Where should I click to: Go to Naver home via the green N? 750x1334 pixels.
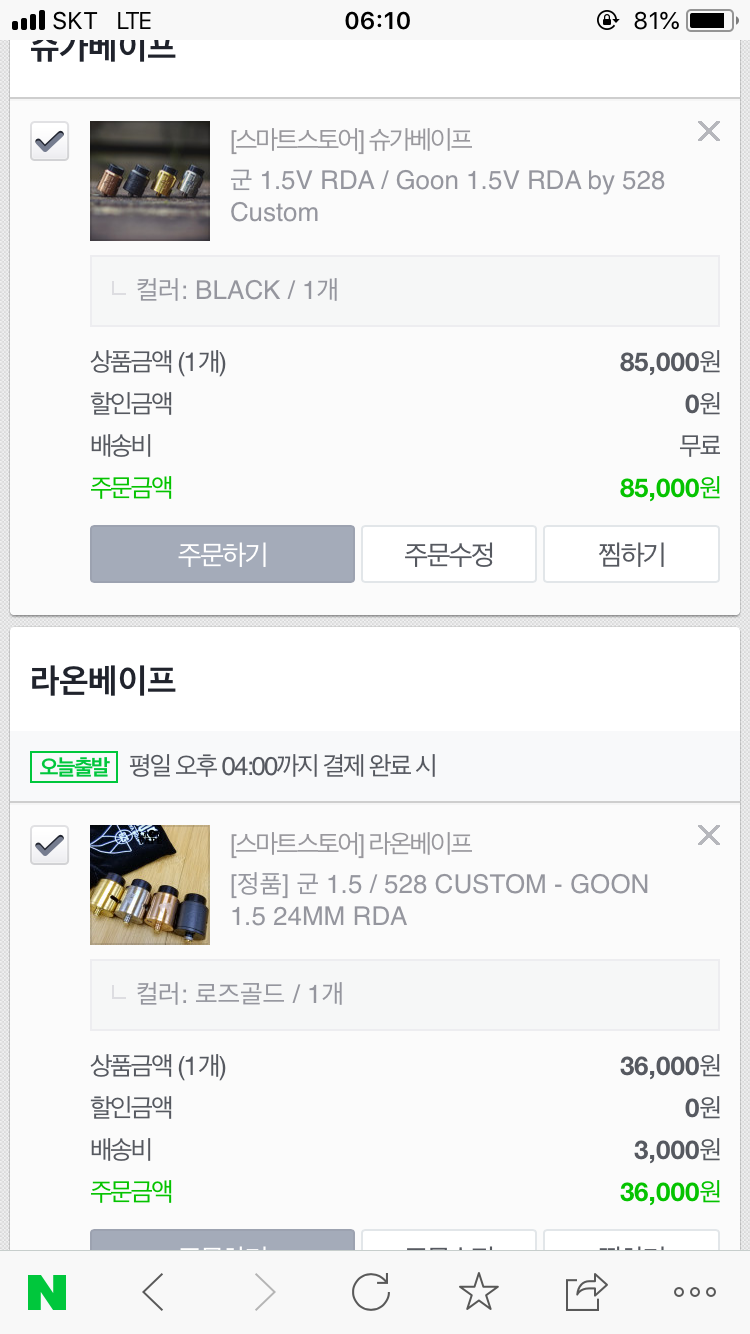tap(47, 1293)
